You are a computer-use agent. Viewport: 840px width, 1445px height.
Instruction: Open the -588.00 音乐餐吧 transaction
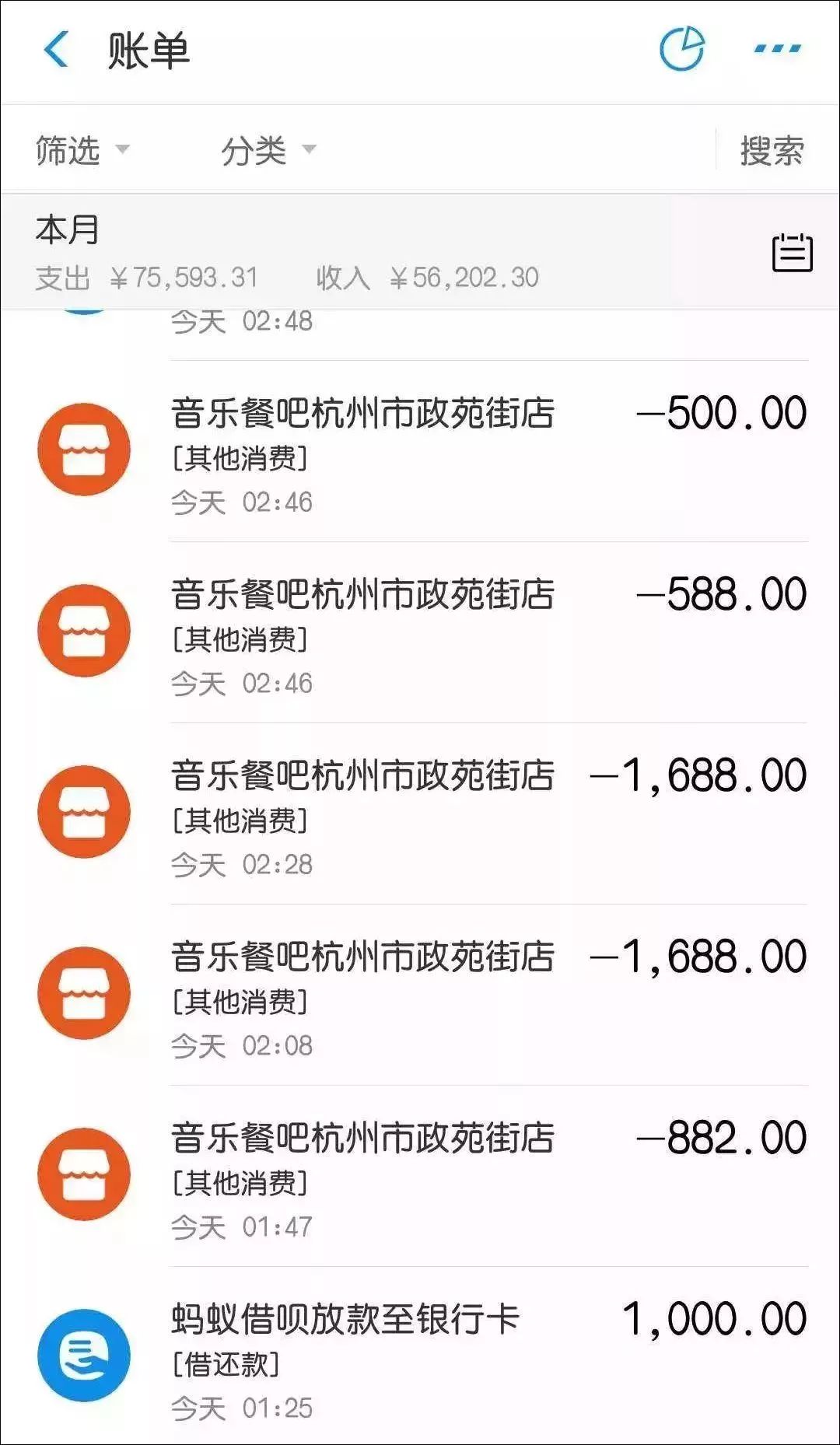420,632
